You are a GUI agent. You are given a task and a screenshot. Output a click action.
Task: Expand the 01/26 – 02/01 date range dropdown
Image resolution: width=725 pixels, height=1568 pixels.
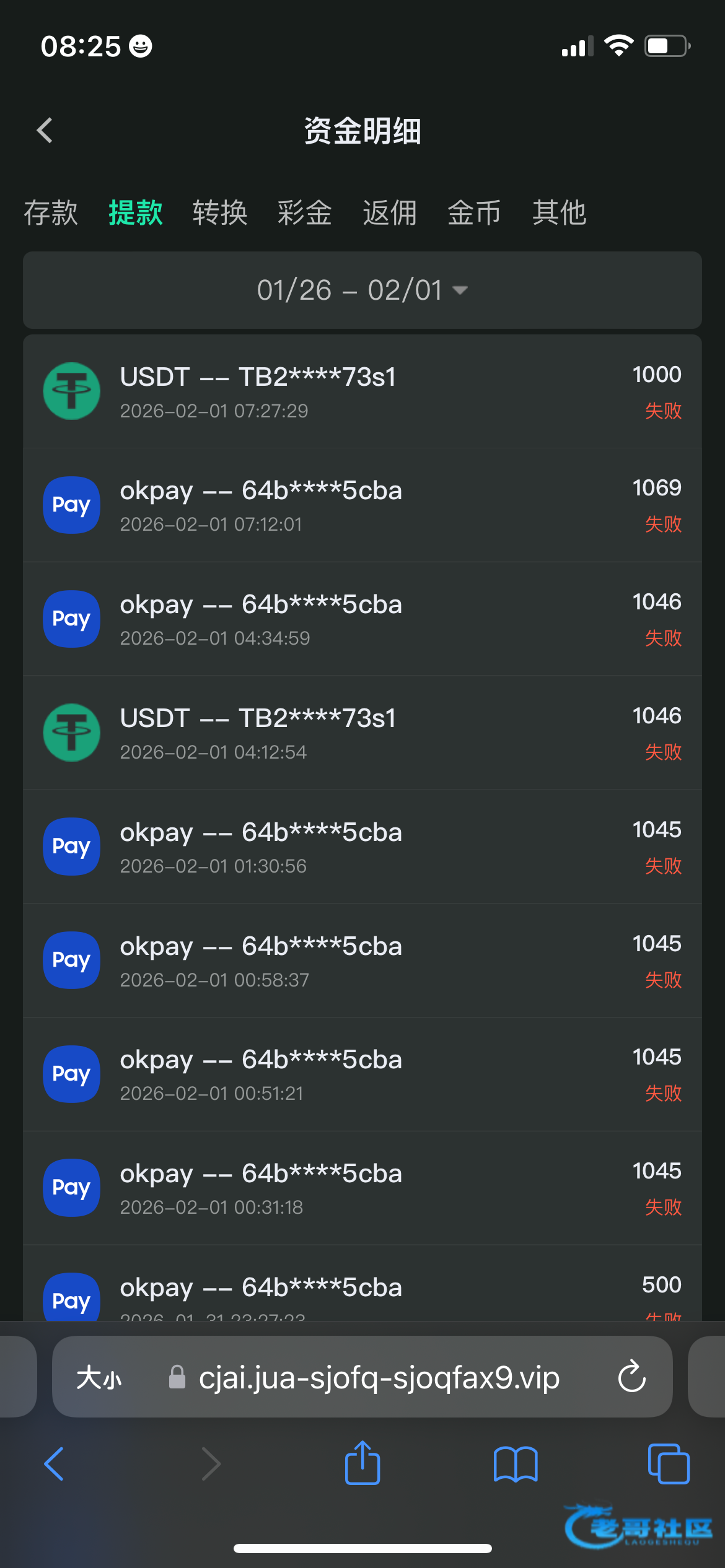pyautogui.click(x=362, y=290)
